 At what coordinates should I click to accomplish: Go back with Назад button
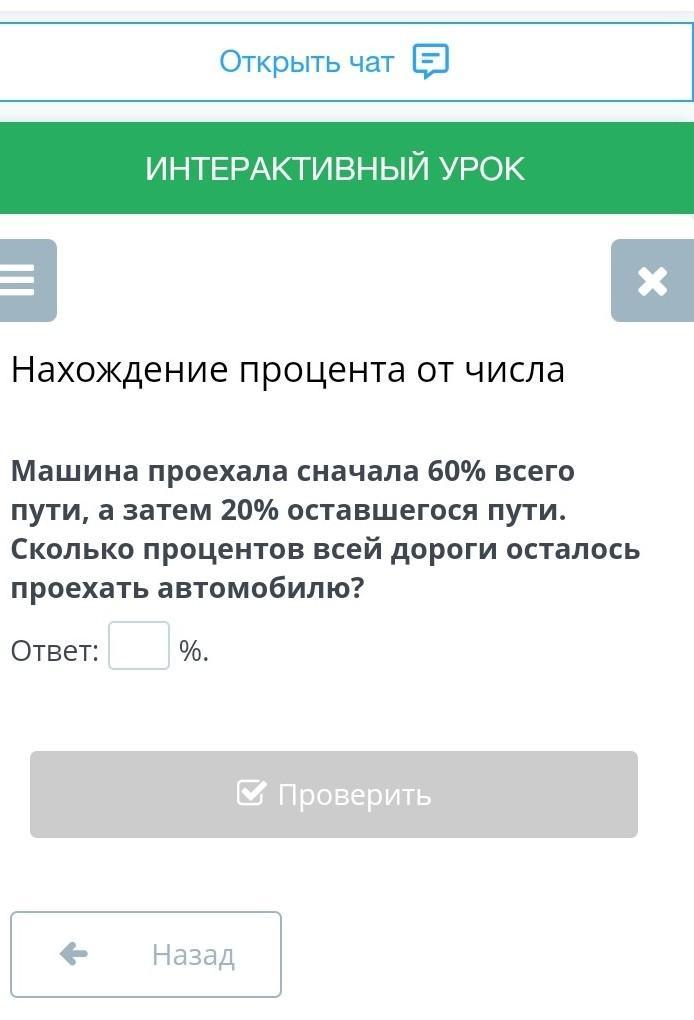coord(146,955)
